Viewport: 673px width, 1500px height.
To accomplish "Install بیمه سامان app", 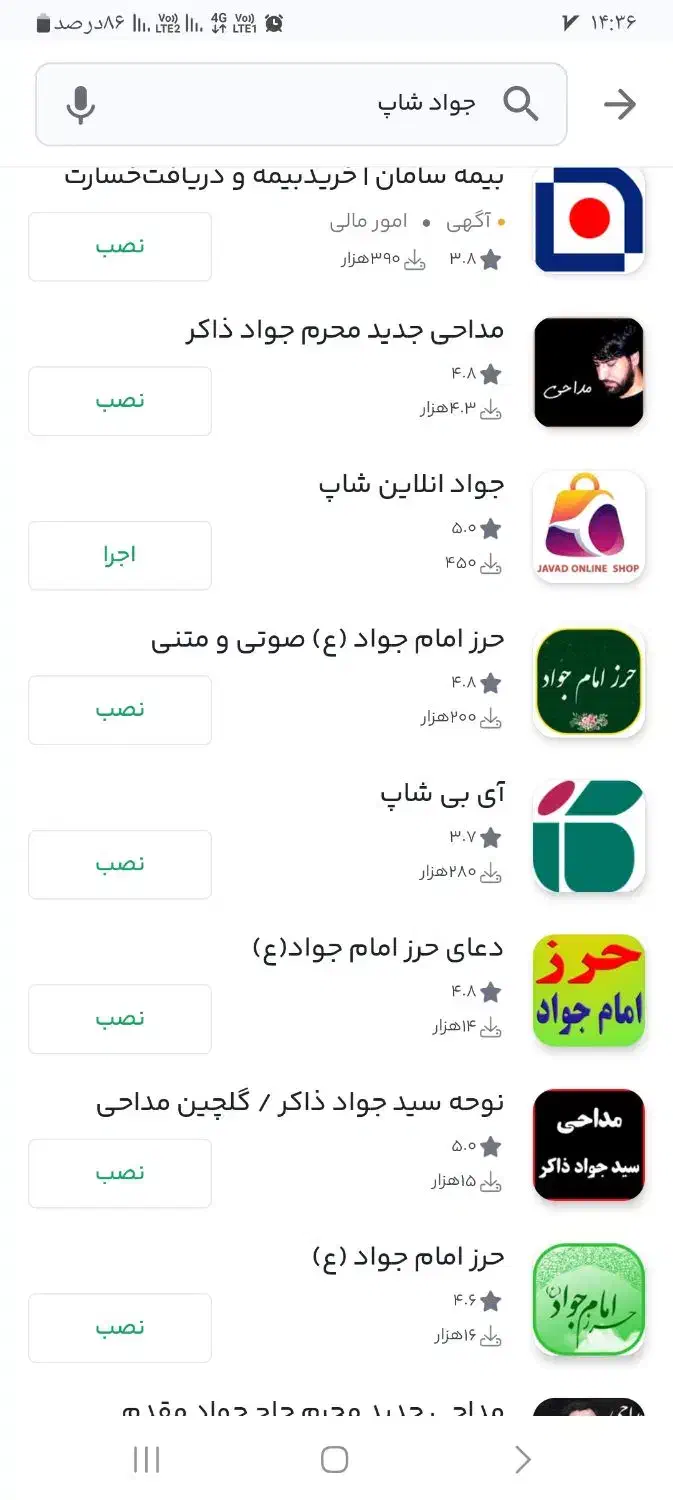I will coord(120,247).
